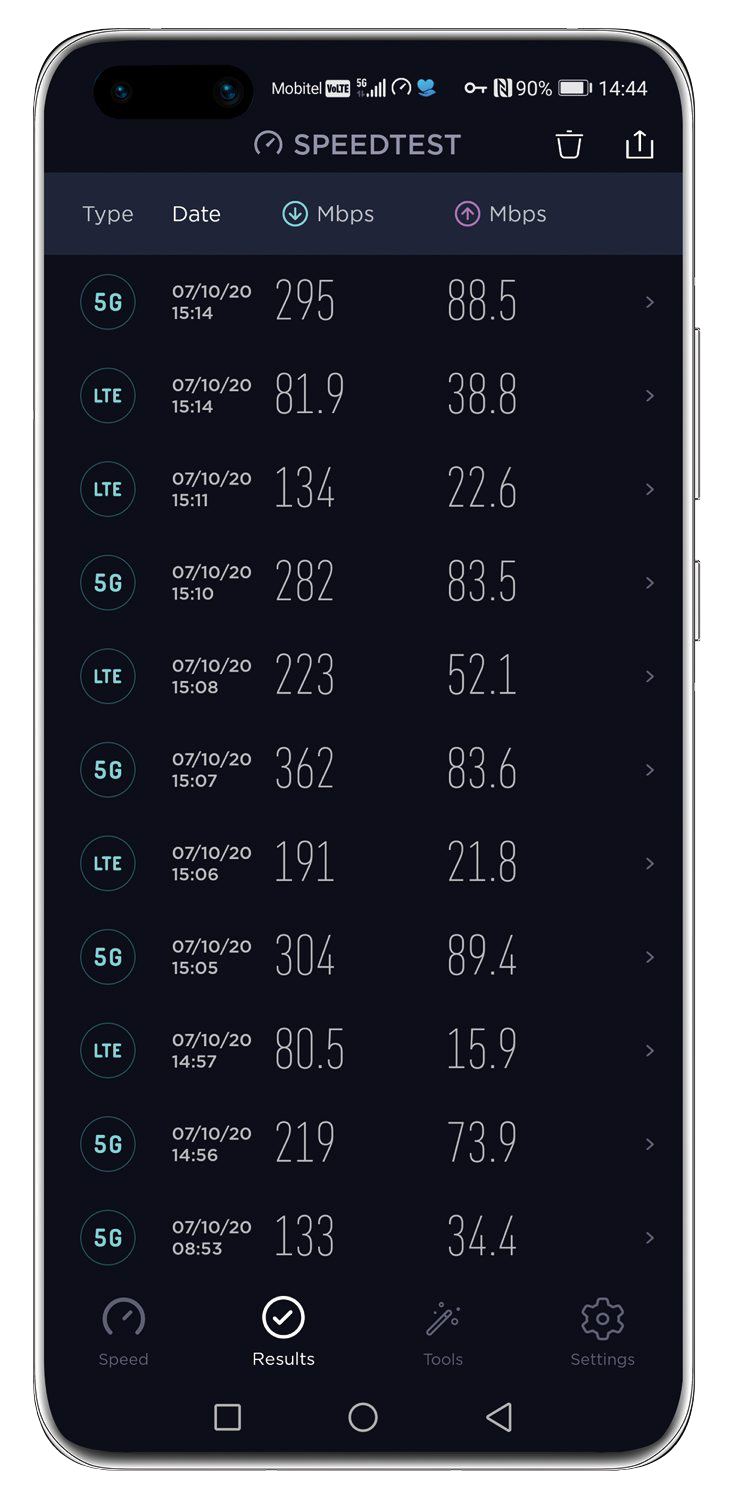Sort results by Date column

click(x=196, y=214)
